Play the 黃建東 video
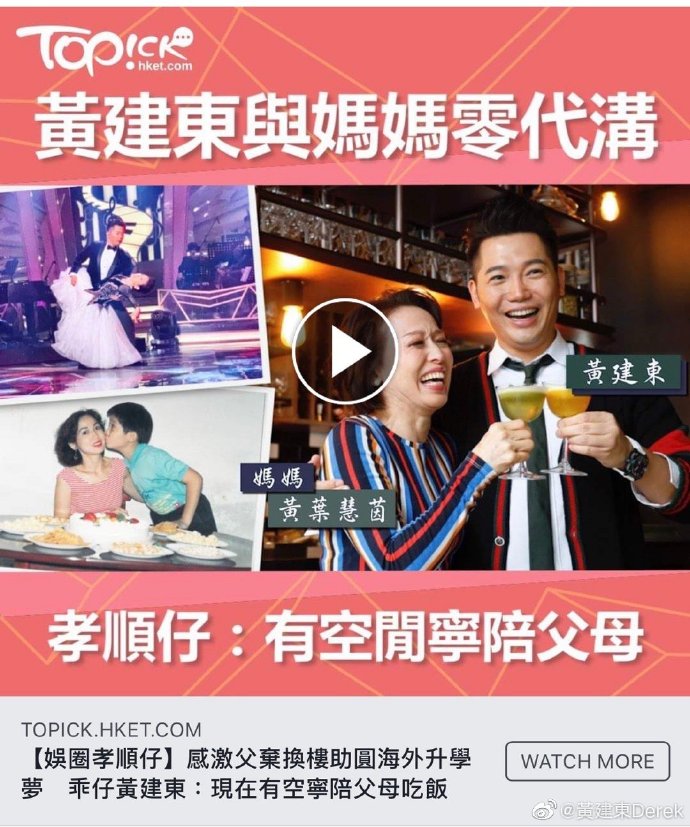The image size is (690, 827). click(345, 351)
